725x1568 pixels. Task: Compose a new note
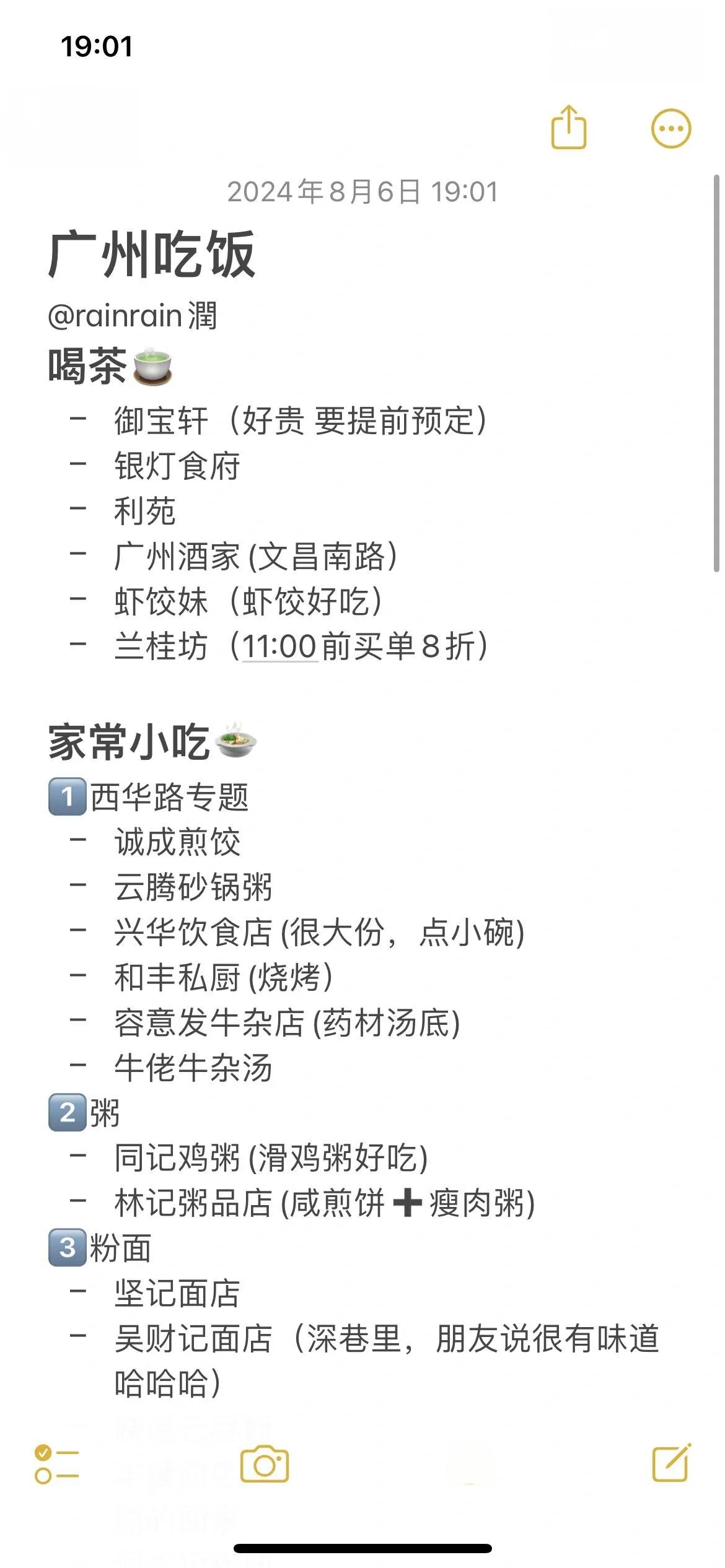pos(672,1463)
